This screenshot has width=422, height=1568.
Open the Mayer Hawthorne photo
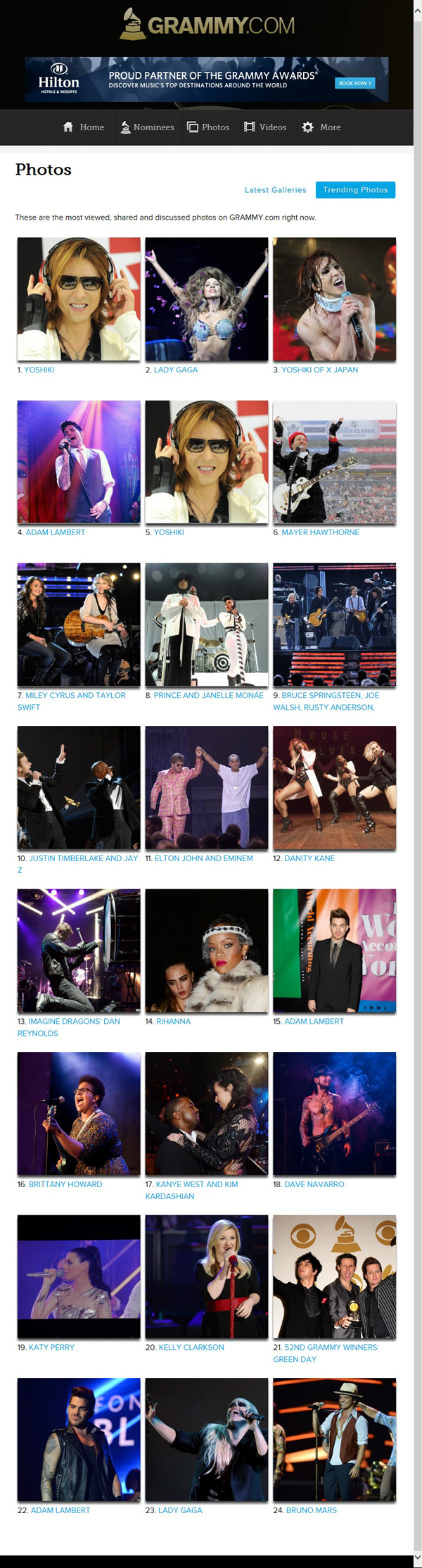coord(334,462)
